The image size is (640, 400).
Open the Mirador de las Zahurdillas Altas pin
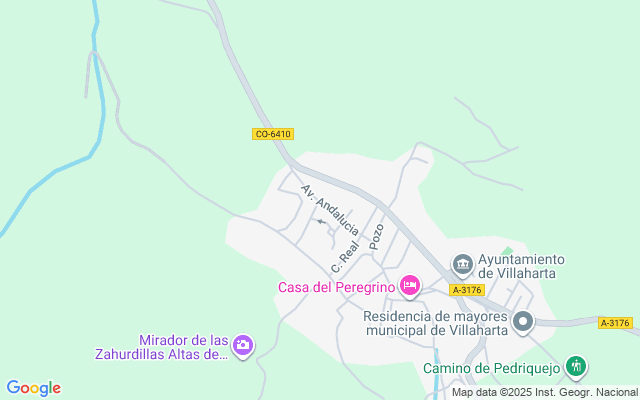pyautogui.click(x=243, y=346)
